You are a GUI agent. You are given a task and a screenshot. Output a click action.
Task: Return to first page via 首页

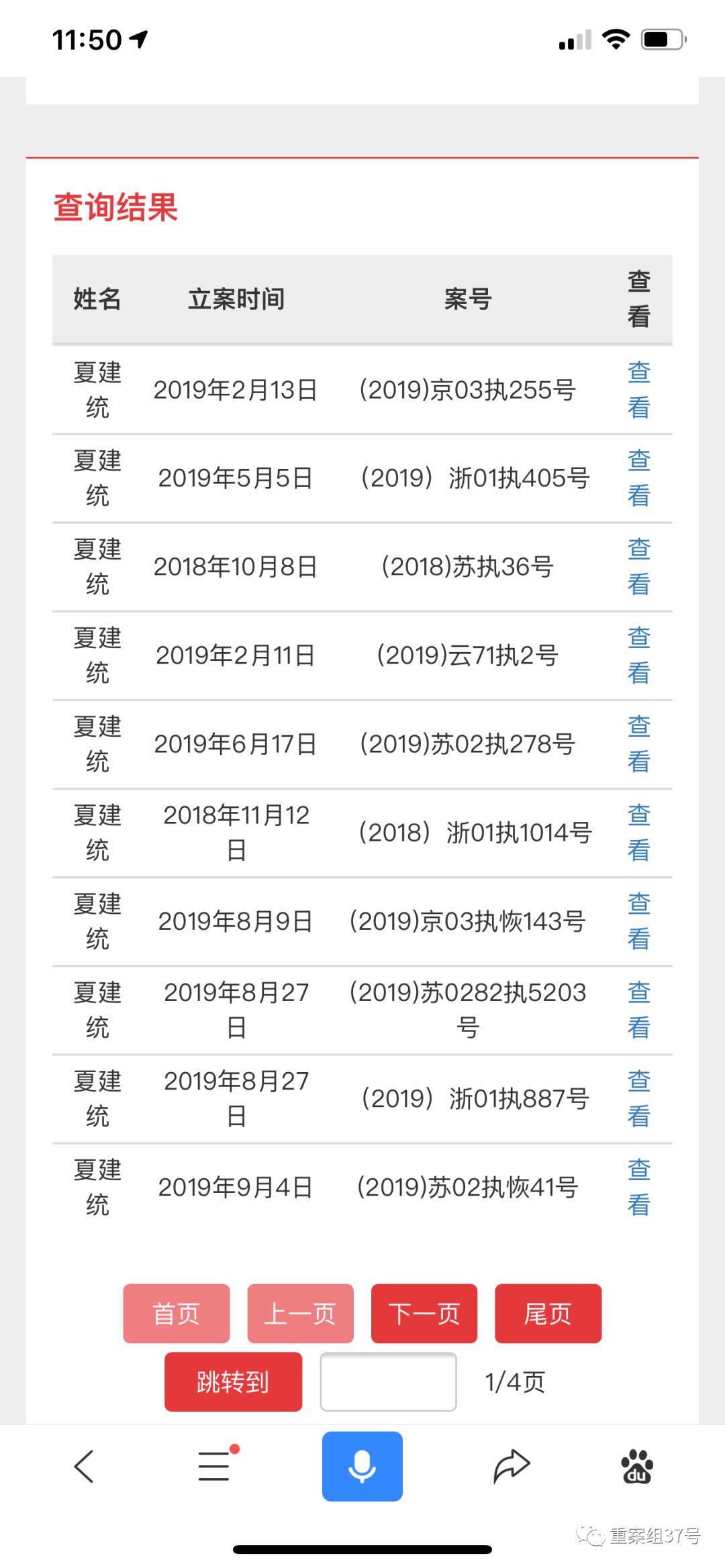coord(177,1314)
